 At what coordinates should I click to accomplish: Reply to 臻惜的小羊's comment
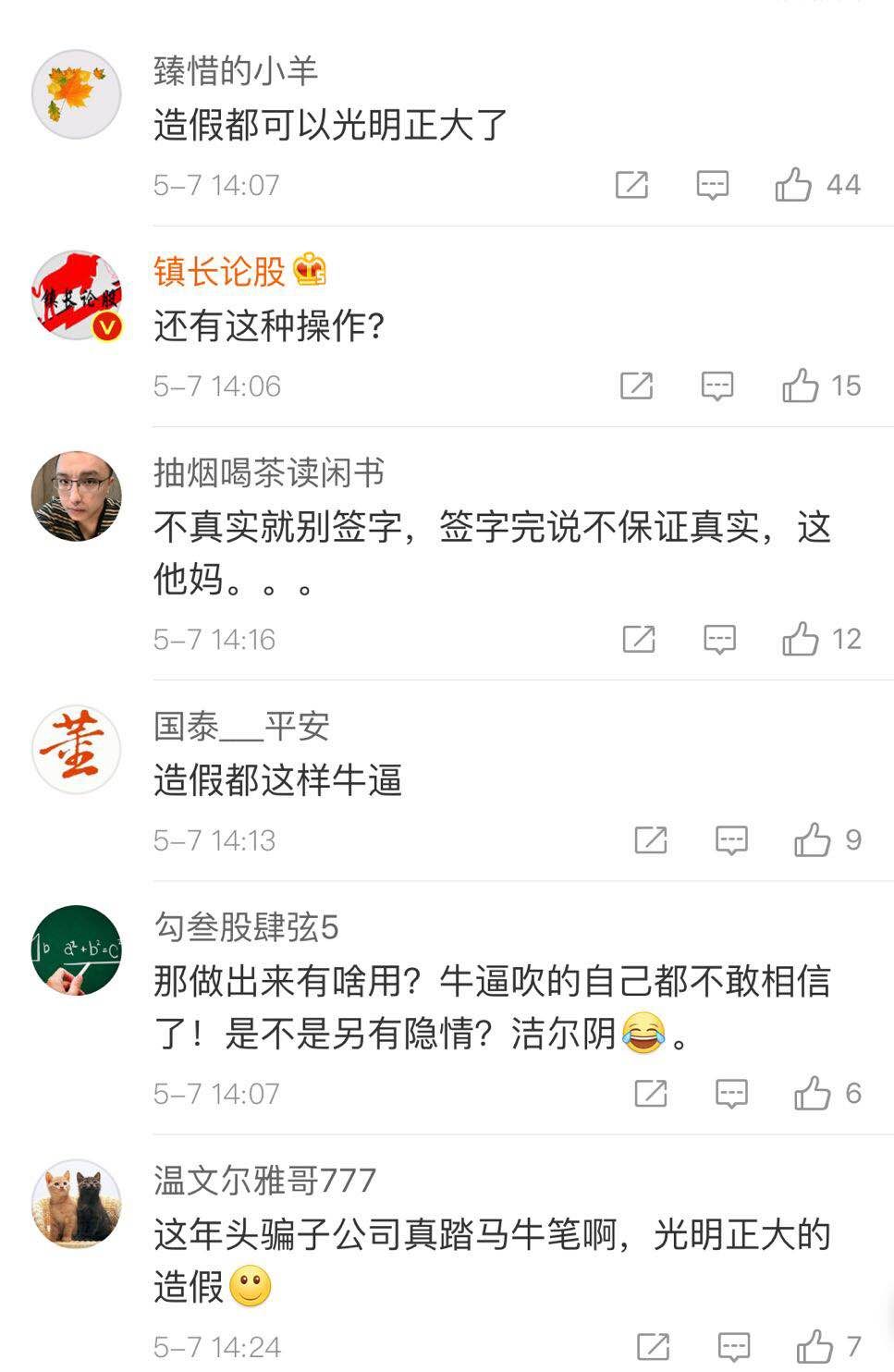click(712, 185)
